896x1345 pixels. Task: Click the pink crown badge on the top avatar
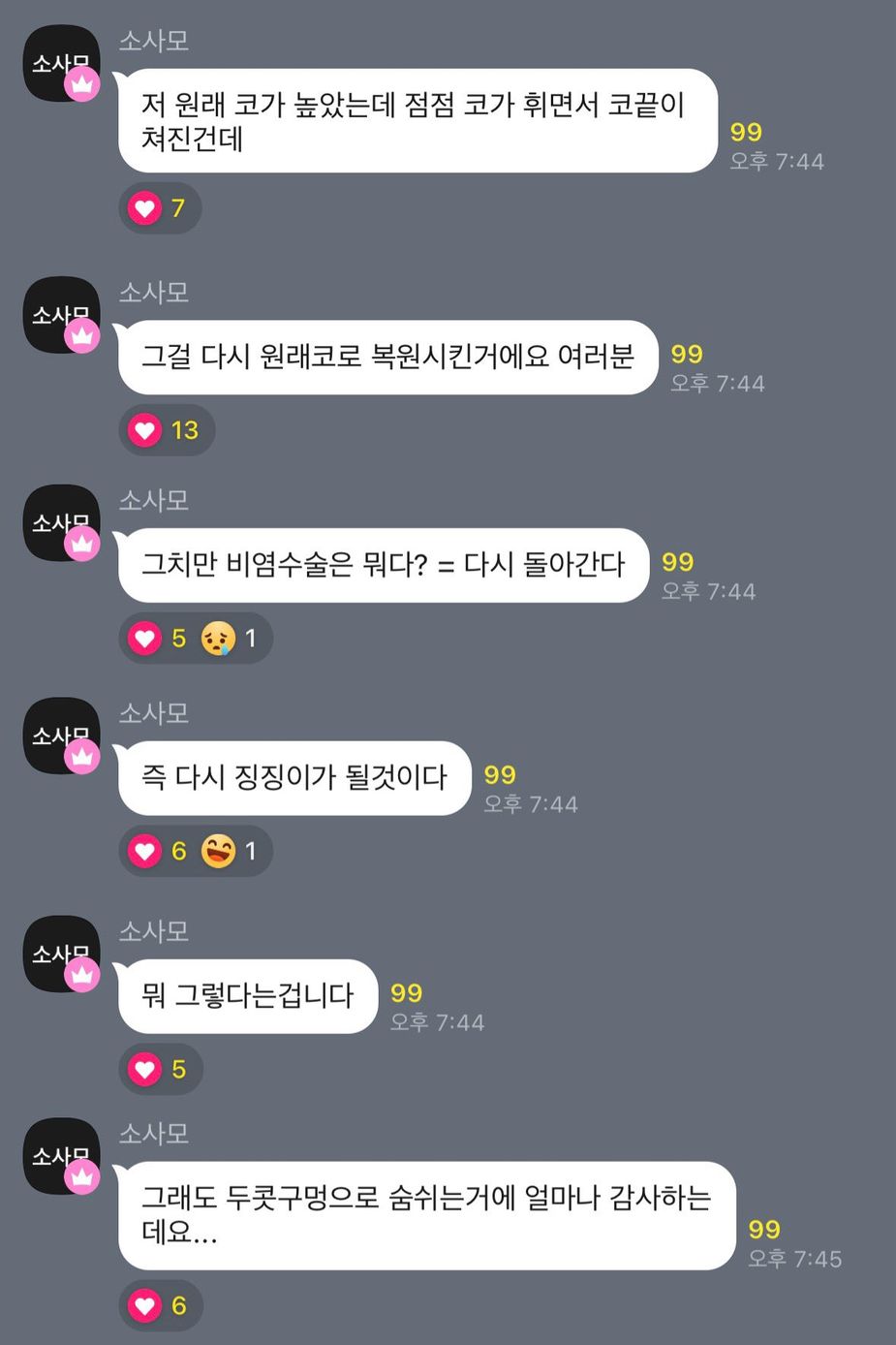tap(80, 87)
